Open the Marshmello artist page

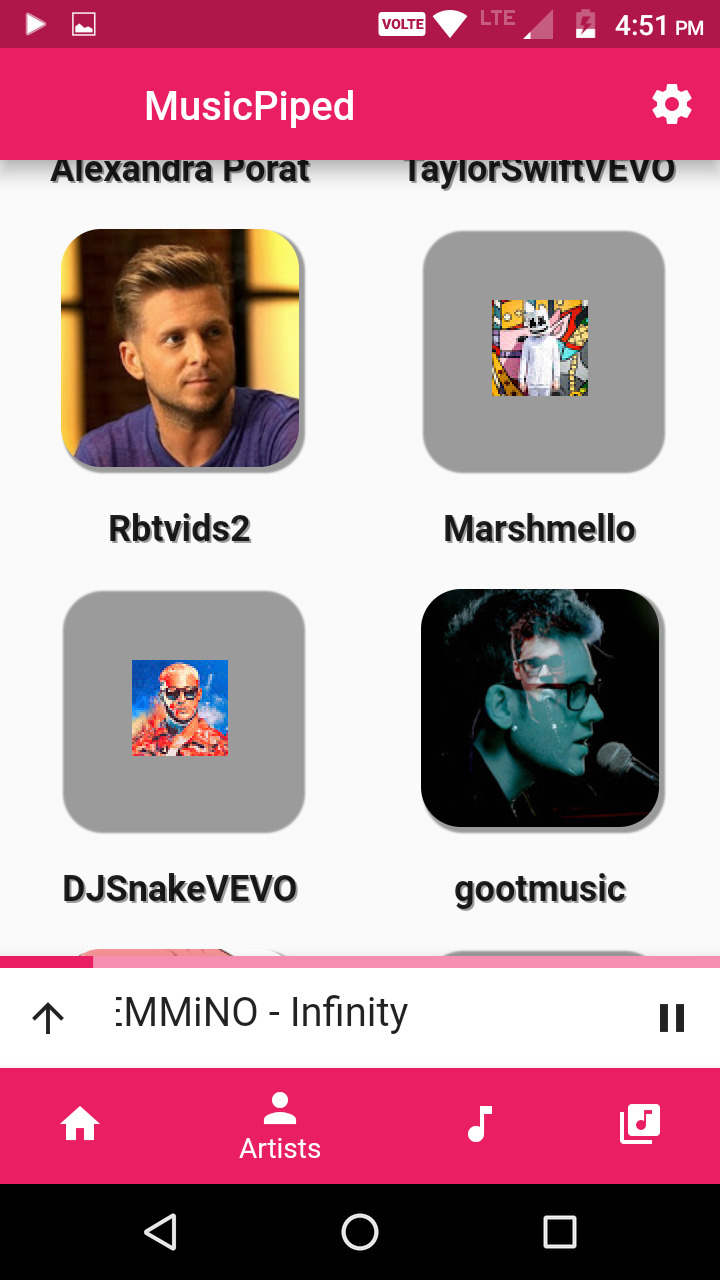click(x=540, y=352)
